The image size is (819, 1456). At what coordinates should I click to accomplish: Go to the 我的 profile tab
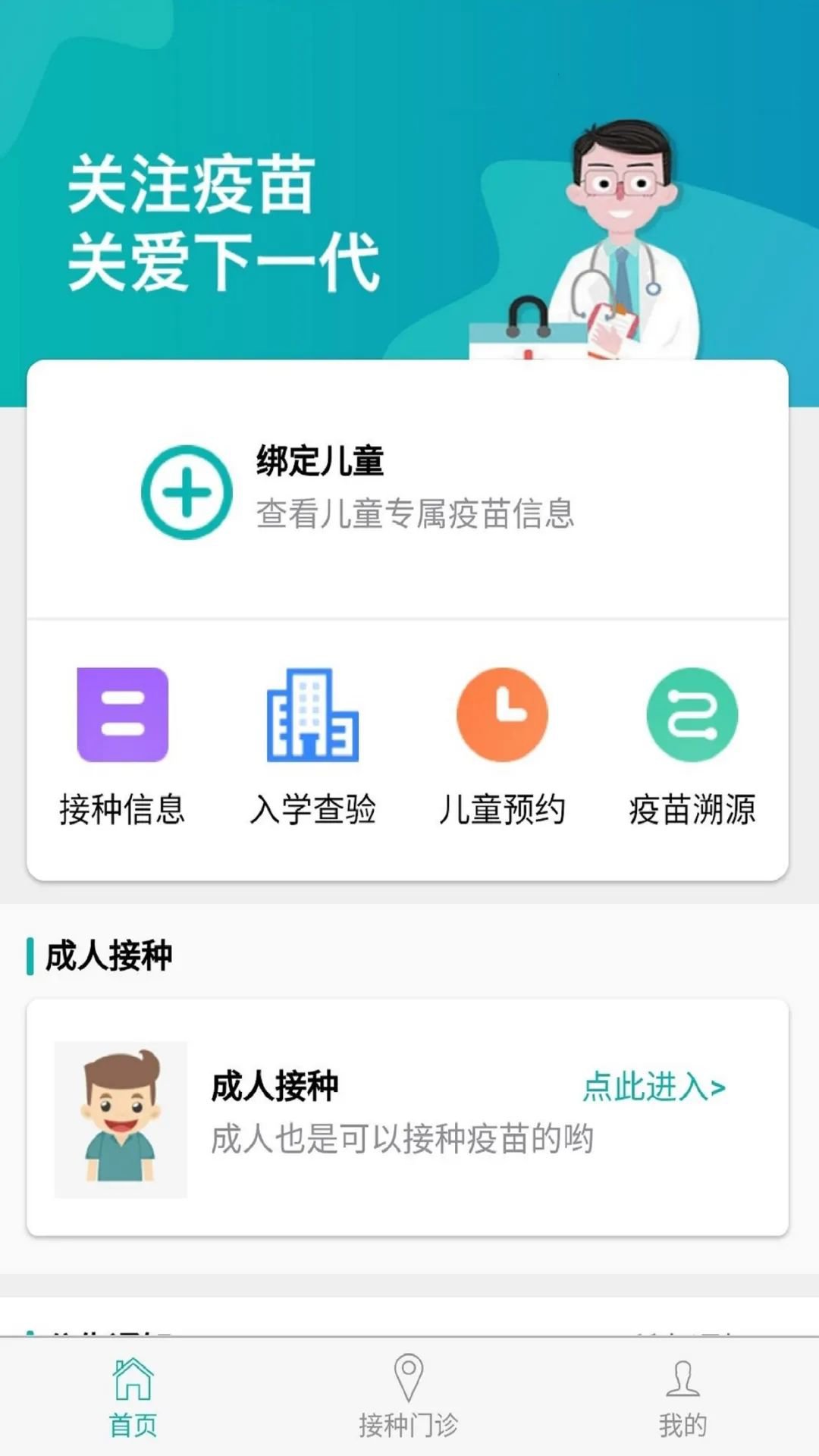682,1398
